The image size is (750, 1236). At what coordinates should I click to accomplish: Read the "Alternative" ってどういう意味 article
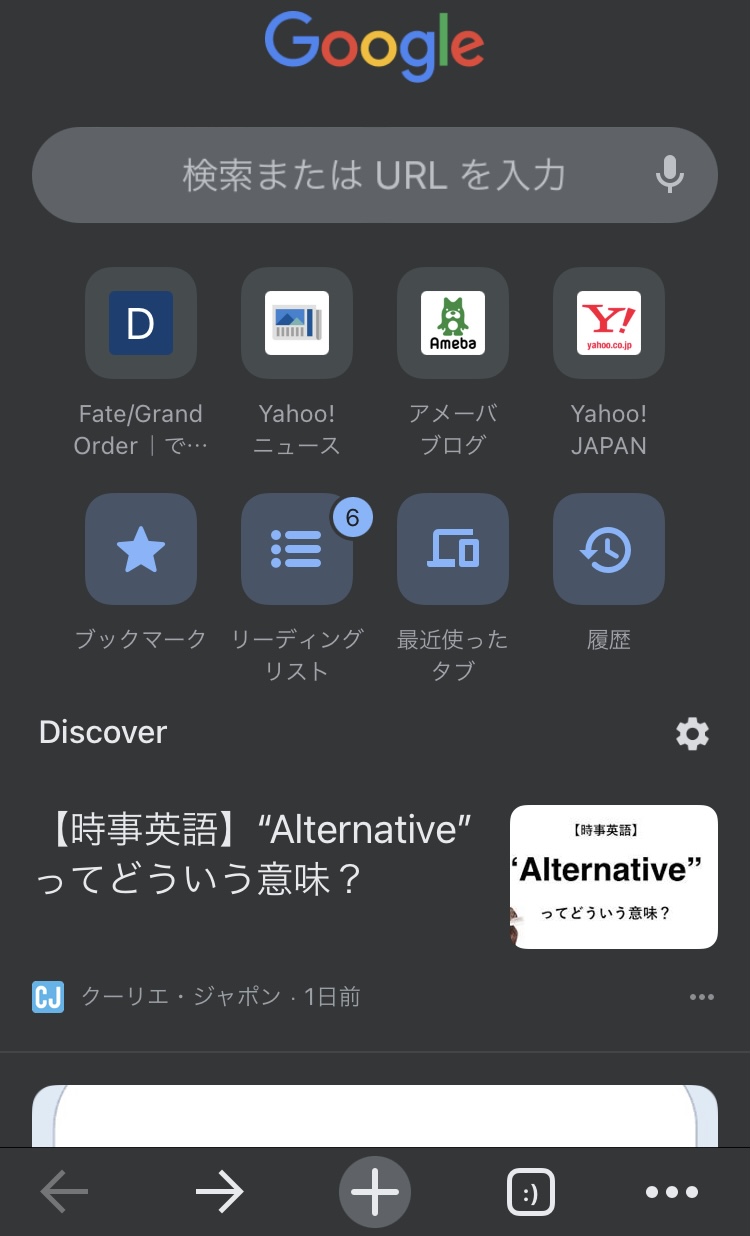coord(255,855)
